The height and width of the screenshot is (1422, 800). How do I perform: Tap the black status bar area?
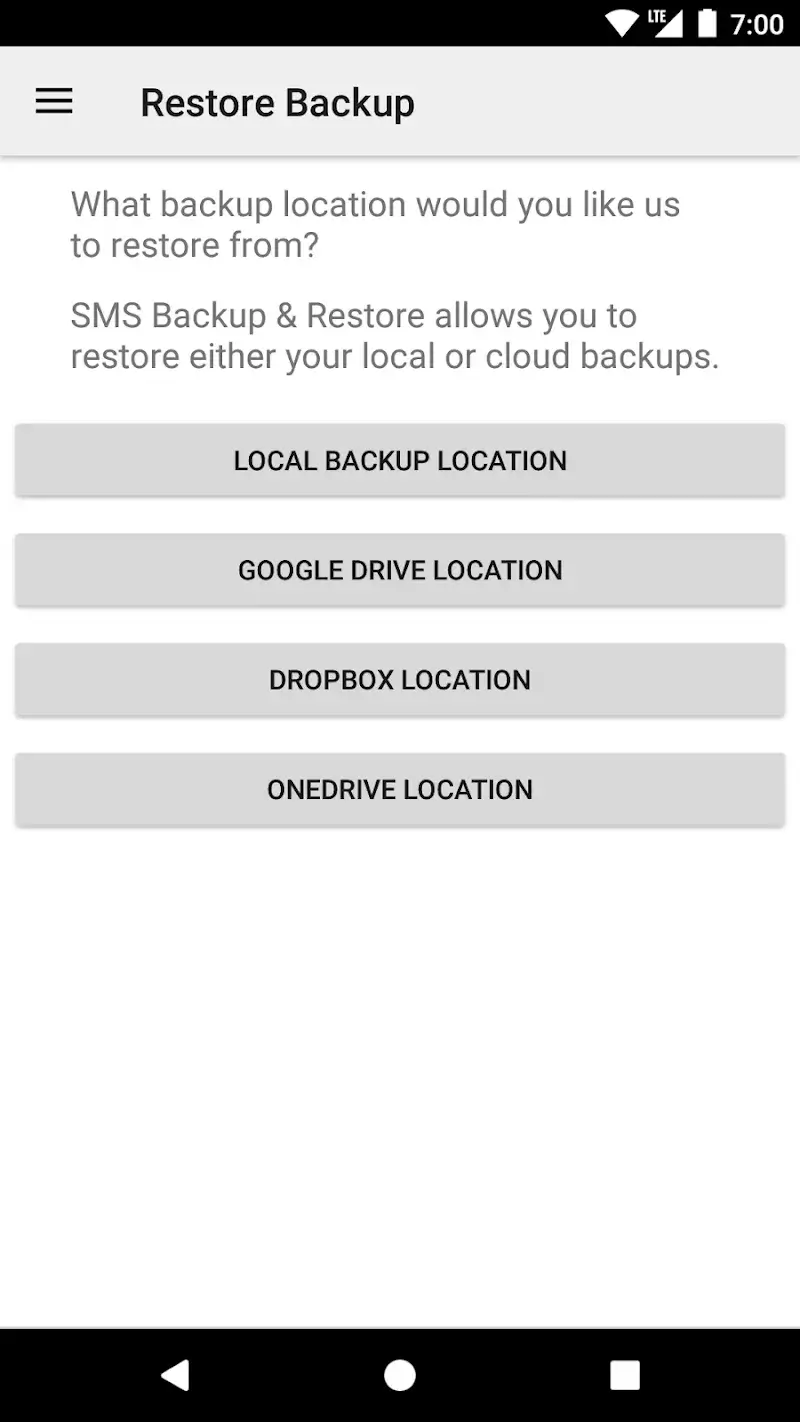(300, 23)
